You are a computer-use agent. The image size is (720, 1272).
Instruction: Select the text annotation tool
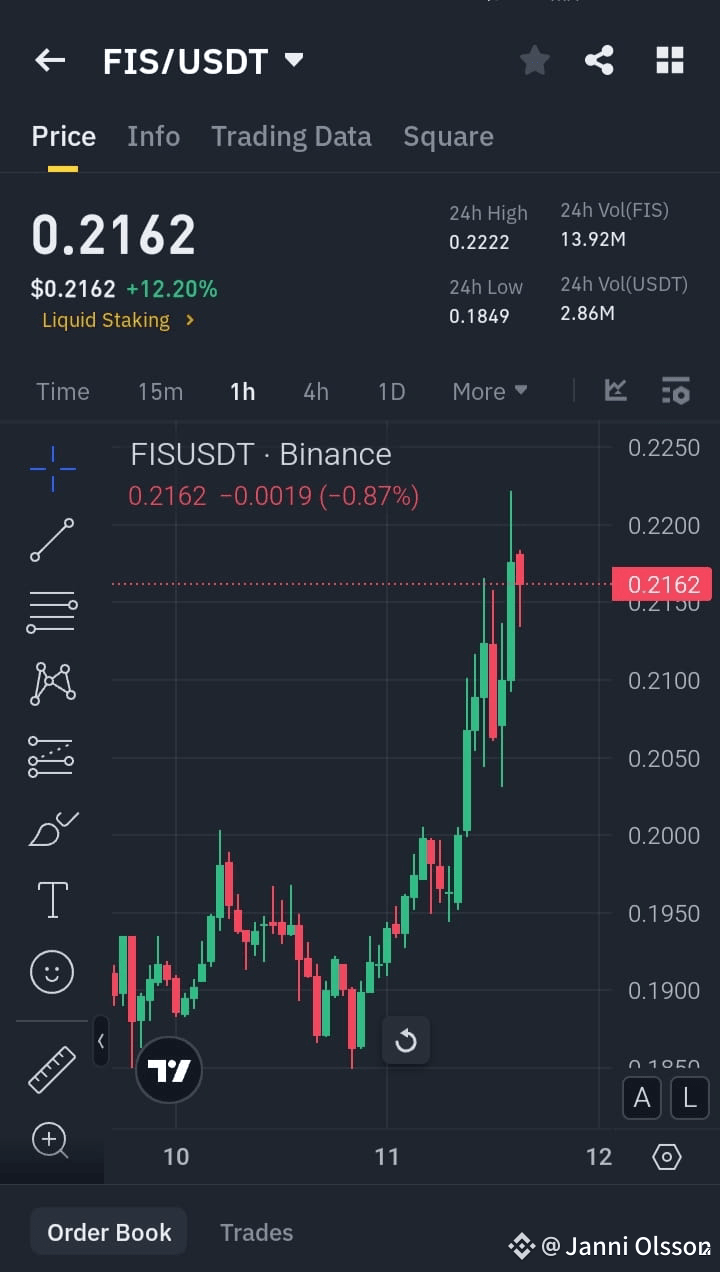pos(51,899)
